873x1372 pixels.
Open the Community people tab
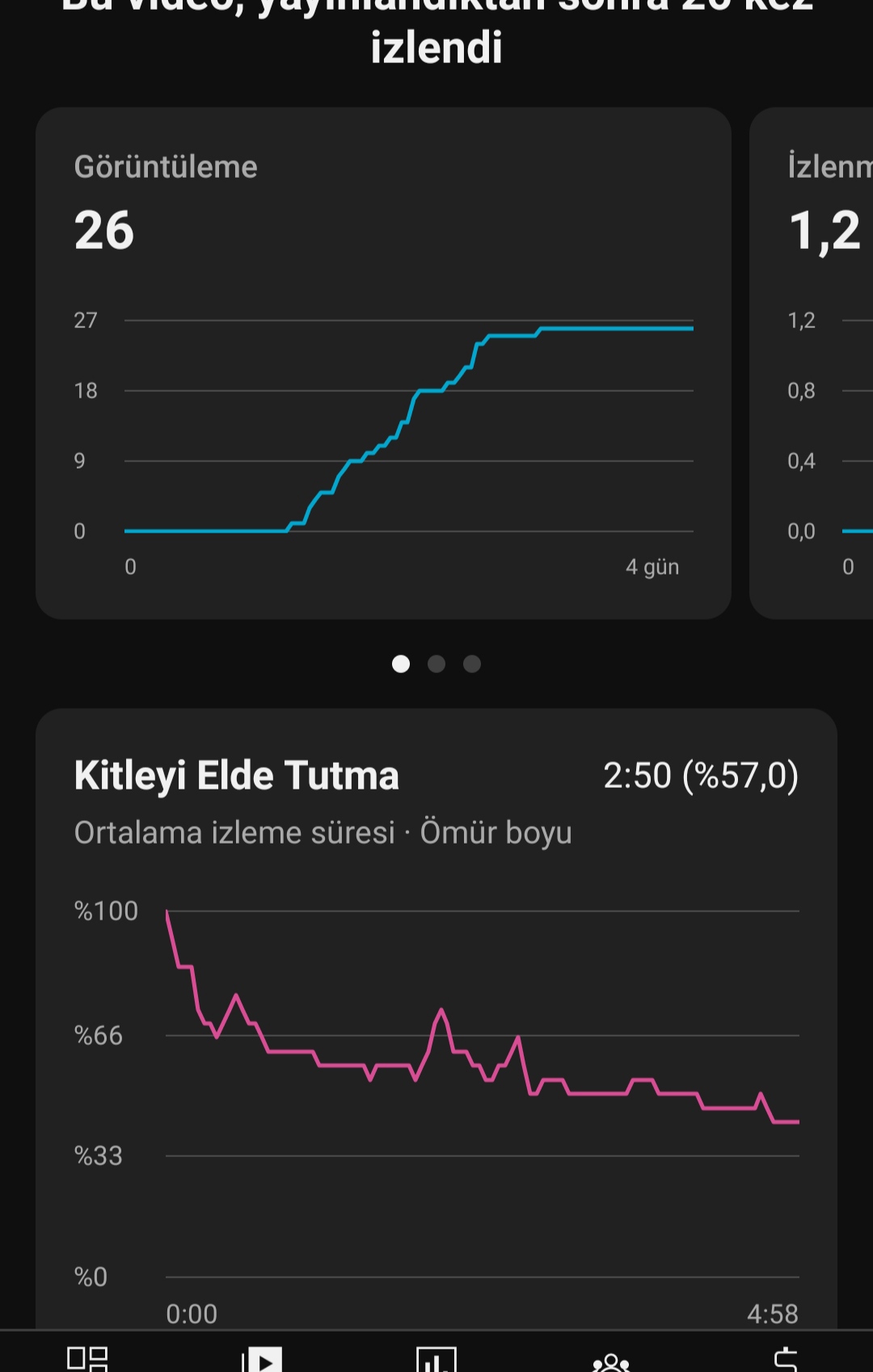tap(611, 1359)
